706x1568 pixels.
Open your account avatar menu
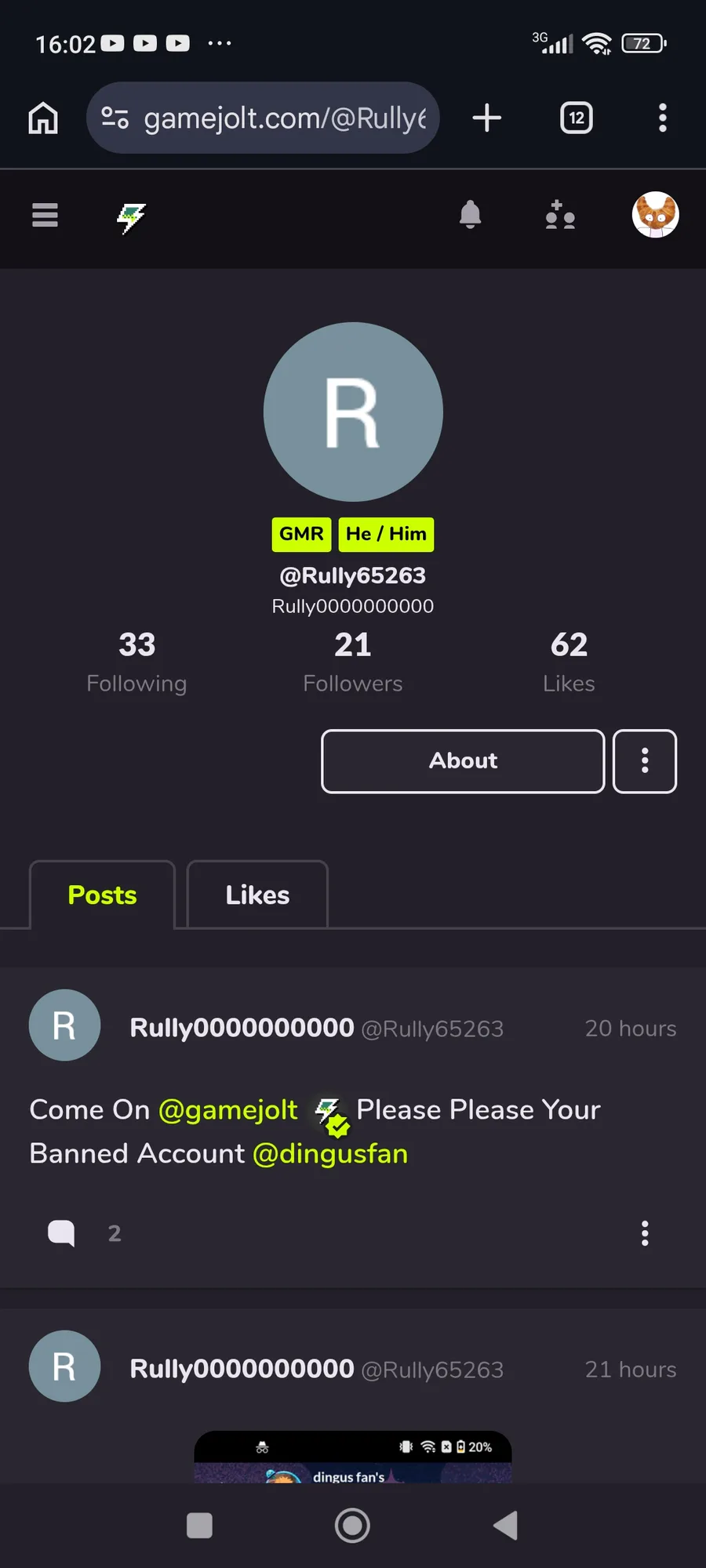tap(655, 215)
